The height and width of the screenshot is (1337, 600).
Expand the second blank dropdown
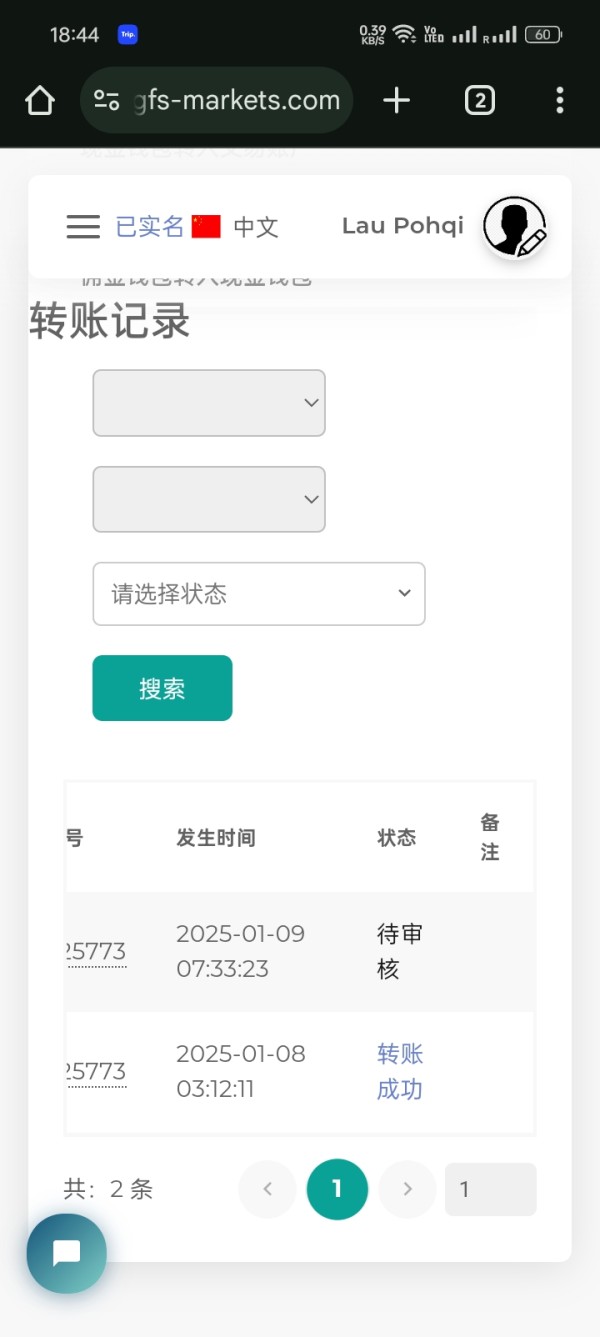209,499
